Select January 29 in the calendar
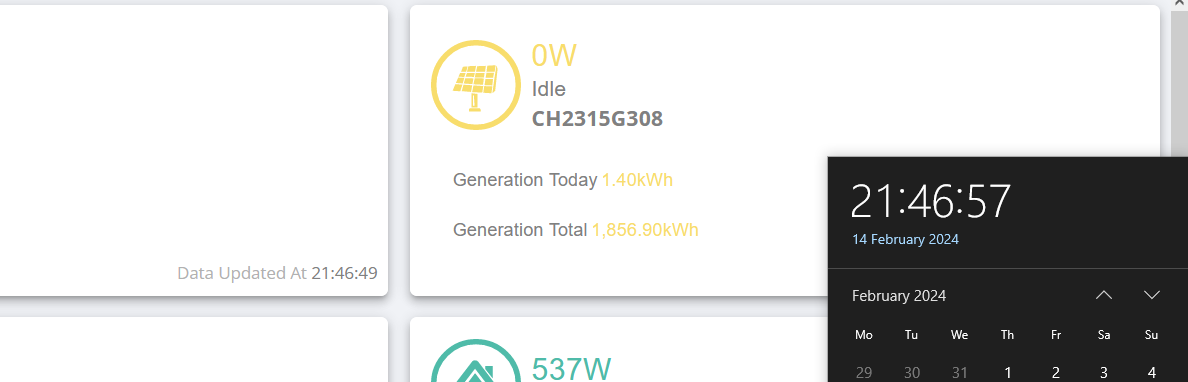The width and height of the screenshot is (1188, 382). click(x=863, y=372)
